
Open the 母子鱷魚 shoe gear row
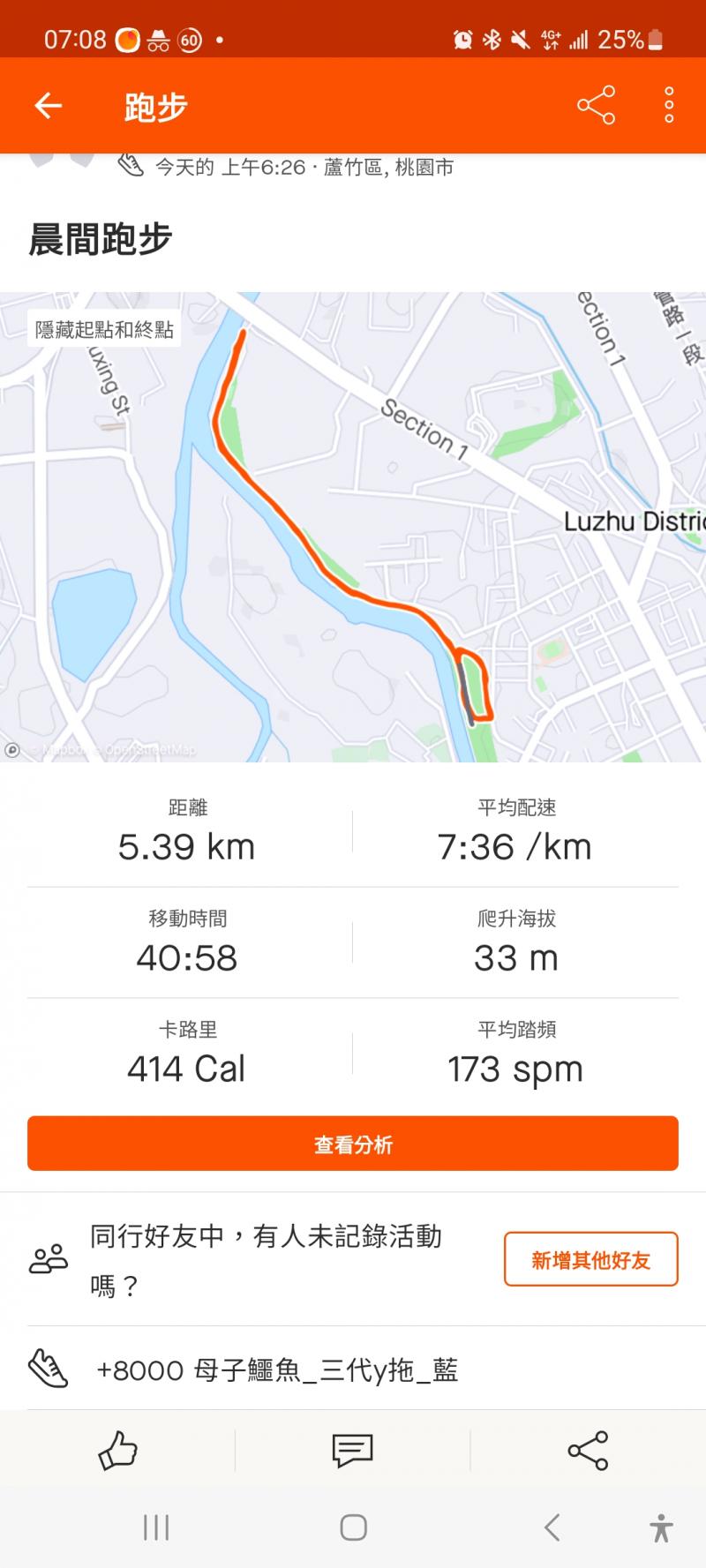[x=277, y=1369]
